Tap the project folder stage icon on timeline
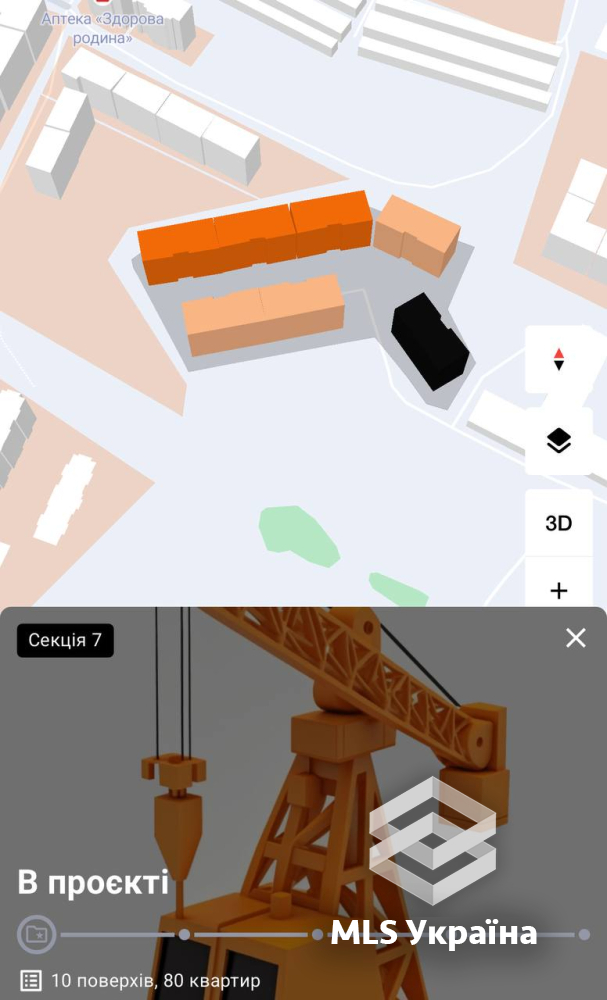Screen dimensions: 607x1000 click(36, 934)
